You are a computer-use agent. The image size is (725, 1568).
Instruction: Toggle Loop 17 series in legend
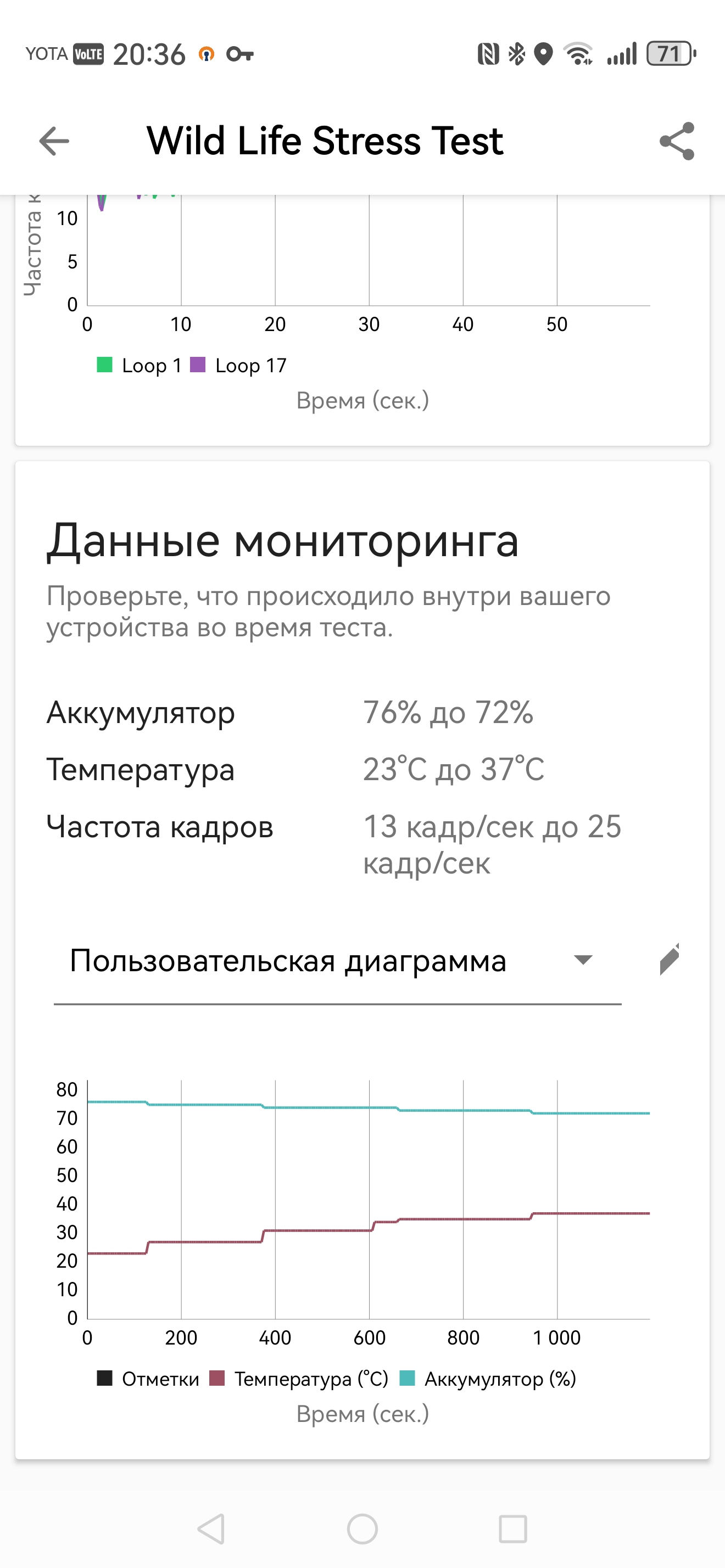click(238, 365)
